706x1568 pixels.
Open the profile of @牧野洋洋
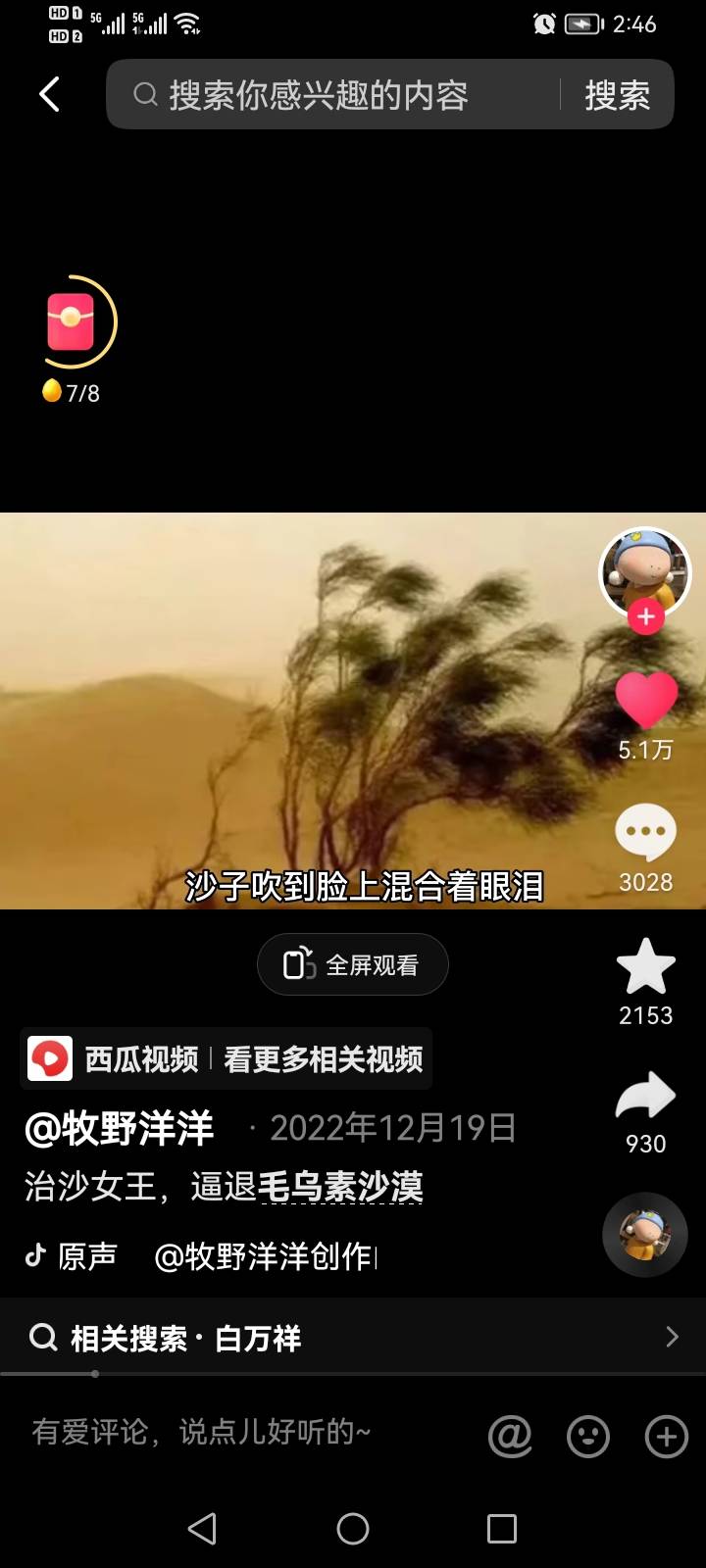point(120,1129)
